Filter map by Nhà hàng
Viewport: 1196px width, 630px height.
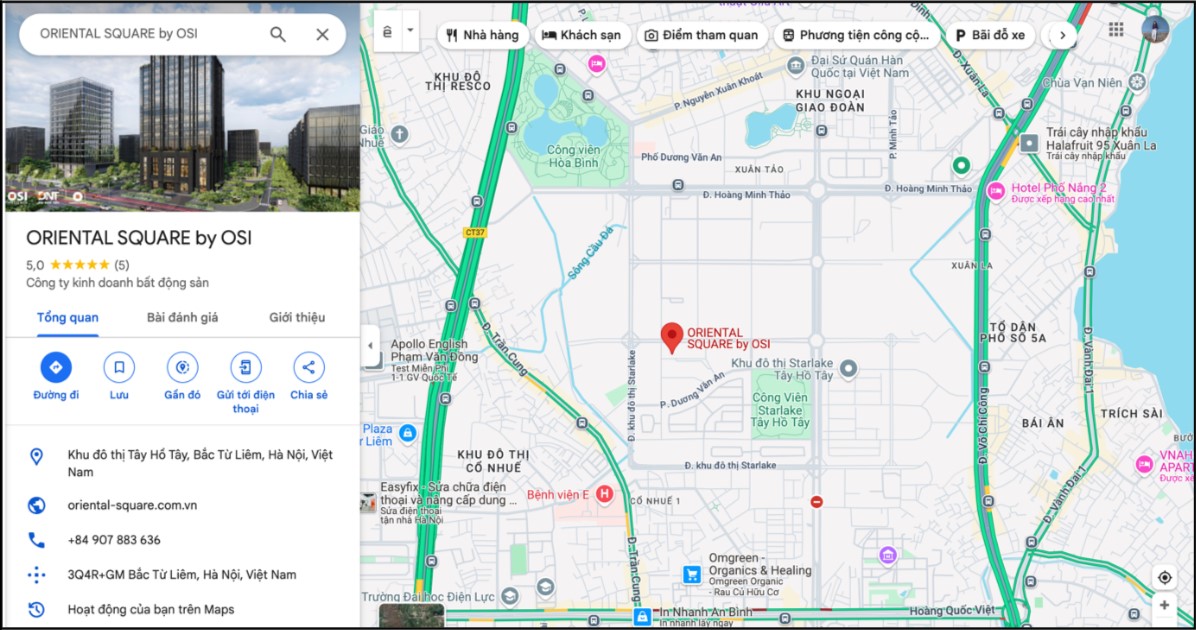pos(483,35)
